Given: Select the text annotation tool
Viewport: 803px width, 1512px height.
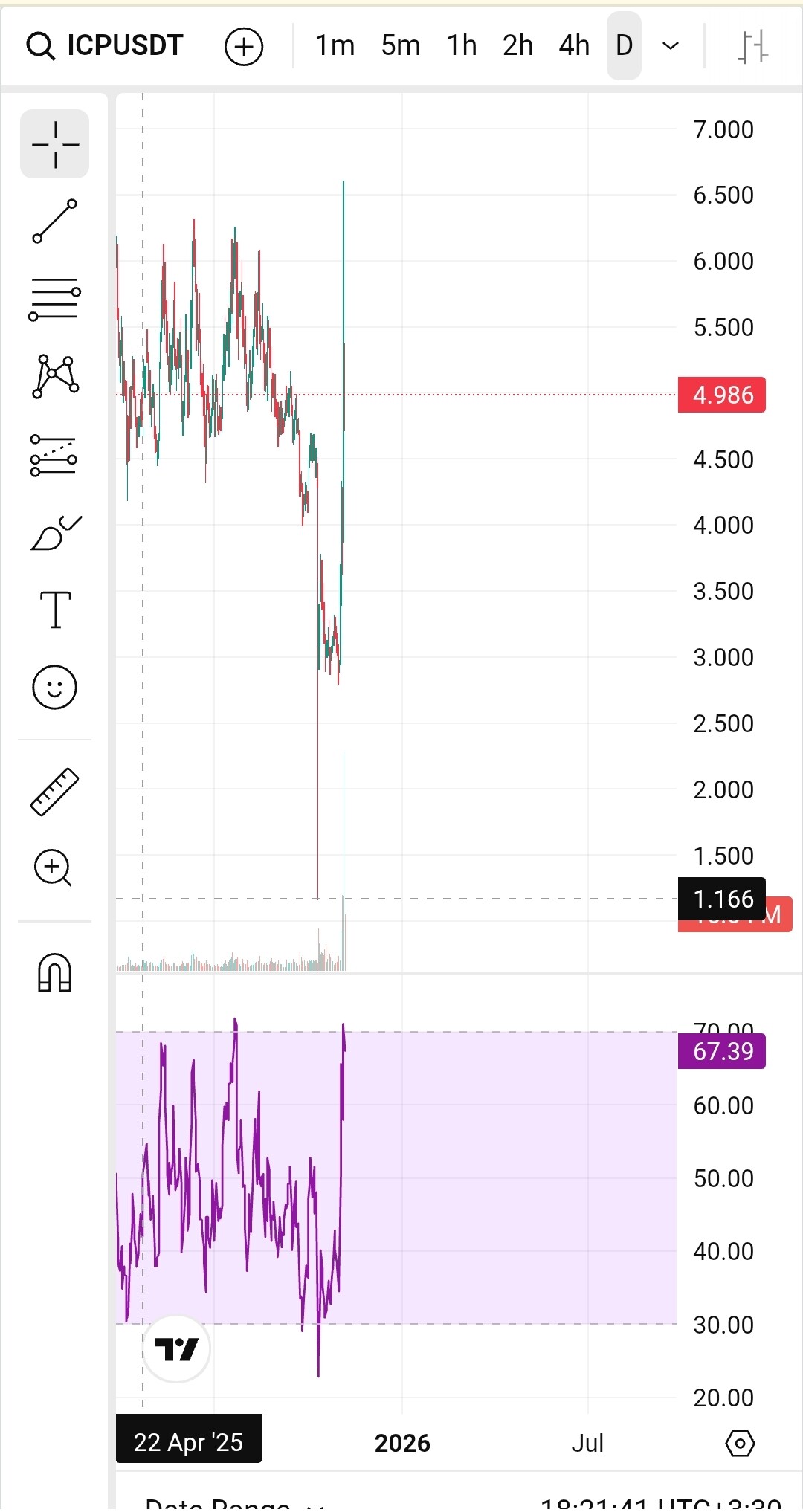Looking at the screenshot, I should click(x=55, y=610).
